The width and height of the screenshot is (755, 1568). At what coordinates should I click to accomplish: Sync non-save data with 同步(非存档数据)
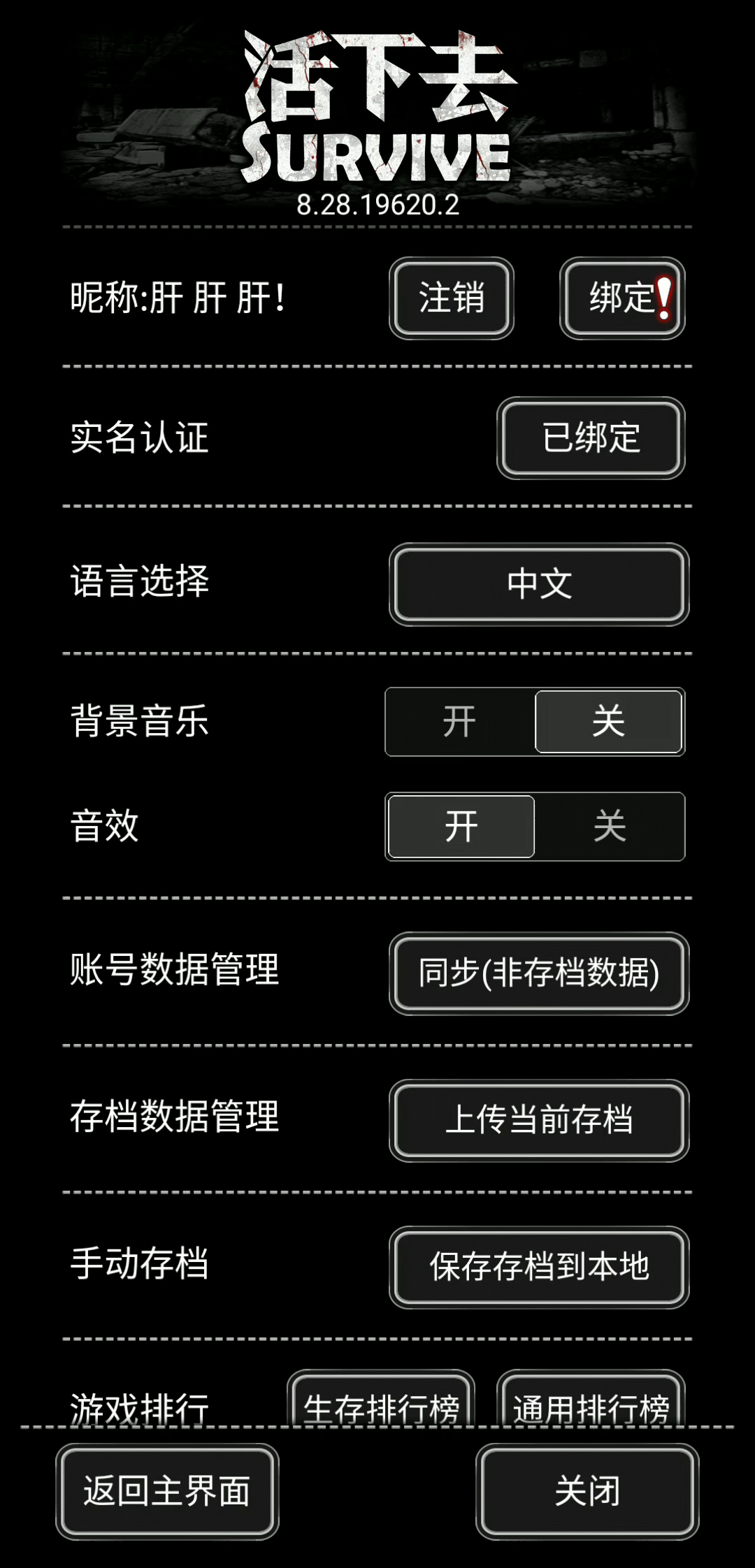(x=539, y=973)
